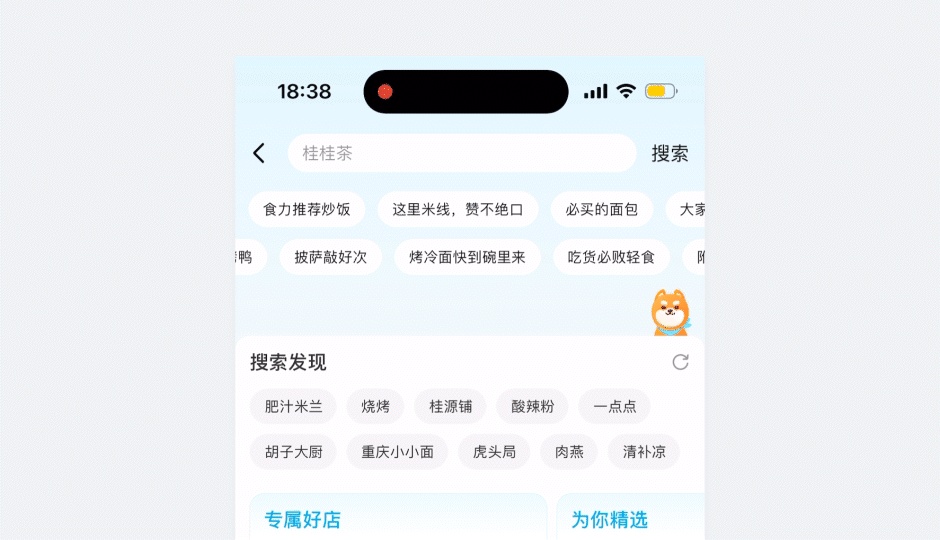Search for 肥汁米兰
Viewport: 940px width, 540px height.
294,406
